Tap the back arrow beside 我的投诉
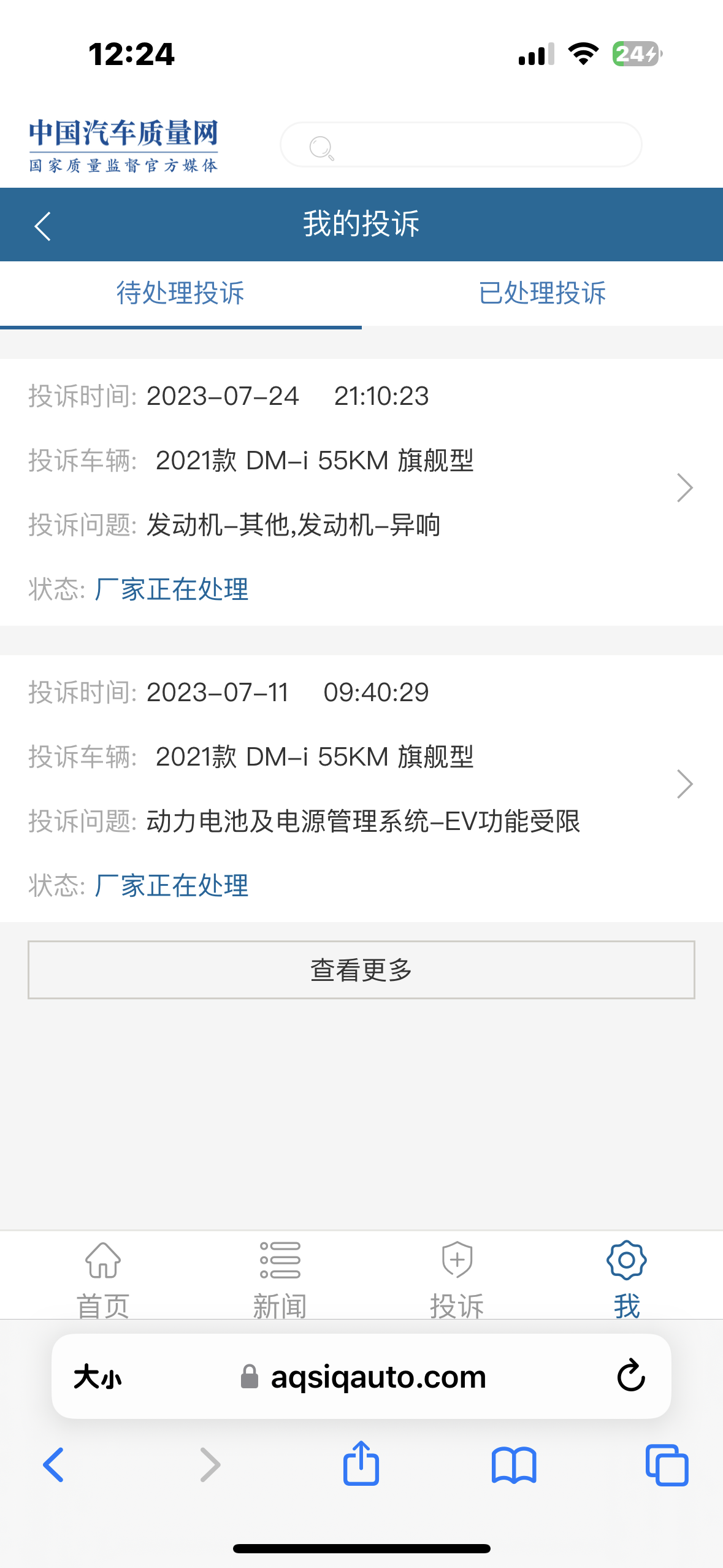This screenshot has height=1568, width=723. pyautogui.click(x=42, y=226)
